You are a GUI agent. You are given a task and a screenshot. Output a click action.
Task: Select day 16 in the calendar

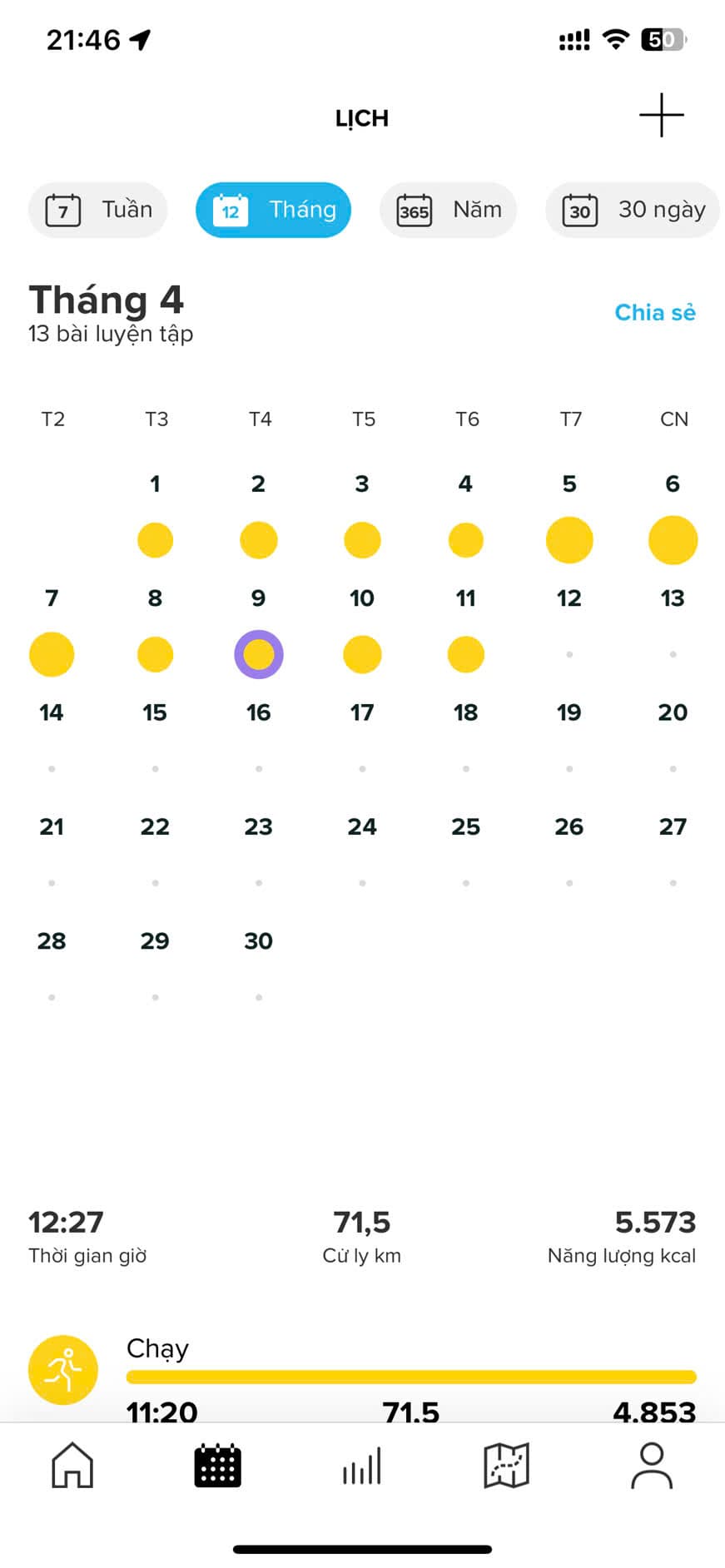259,713
